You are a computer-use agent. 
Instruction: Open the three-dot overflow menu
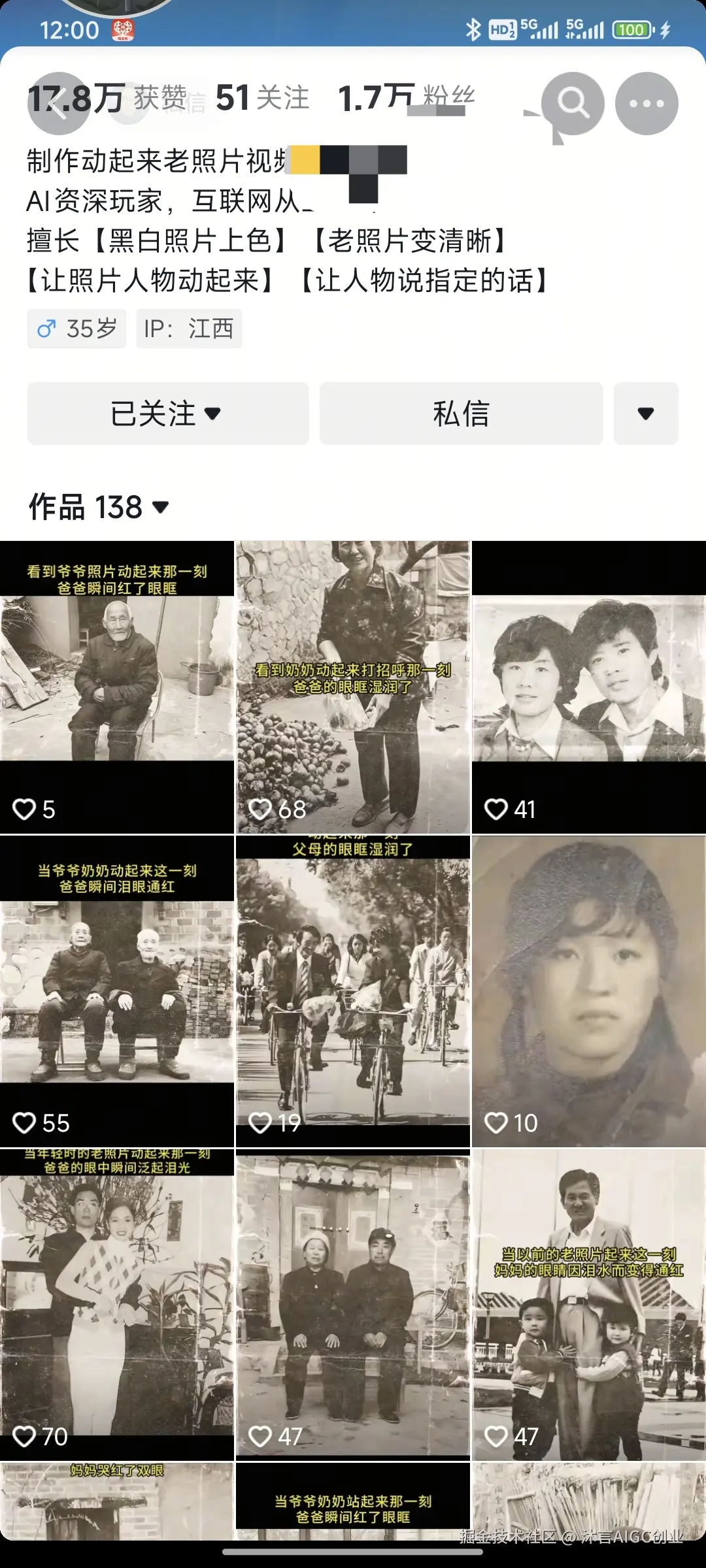point(647,103)
